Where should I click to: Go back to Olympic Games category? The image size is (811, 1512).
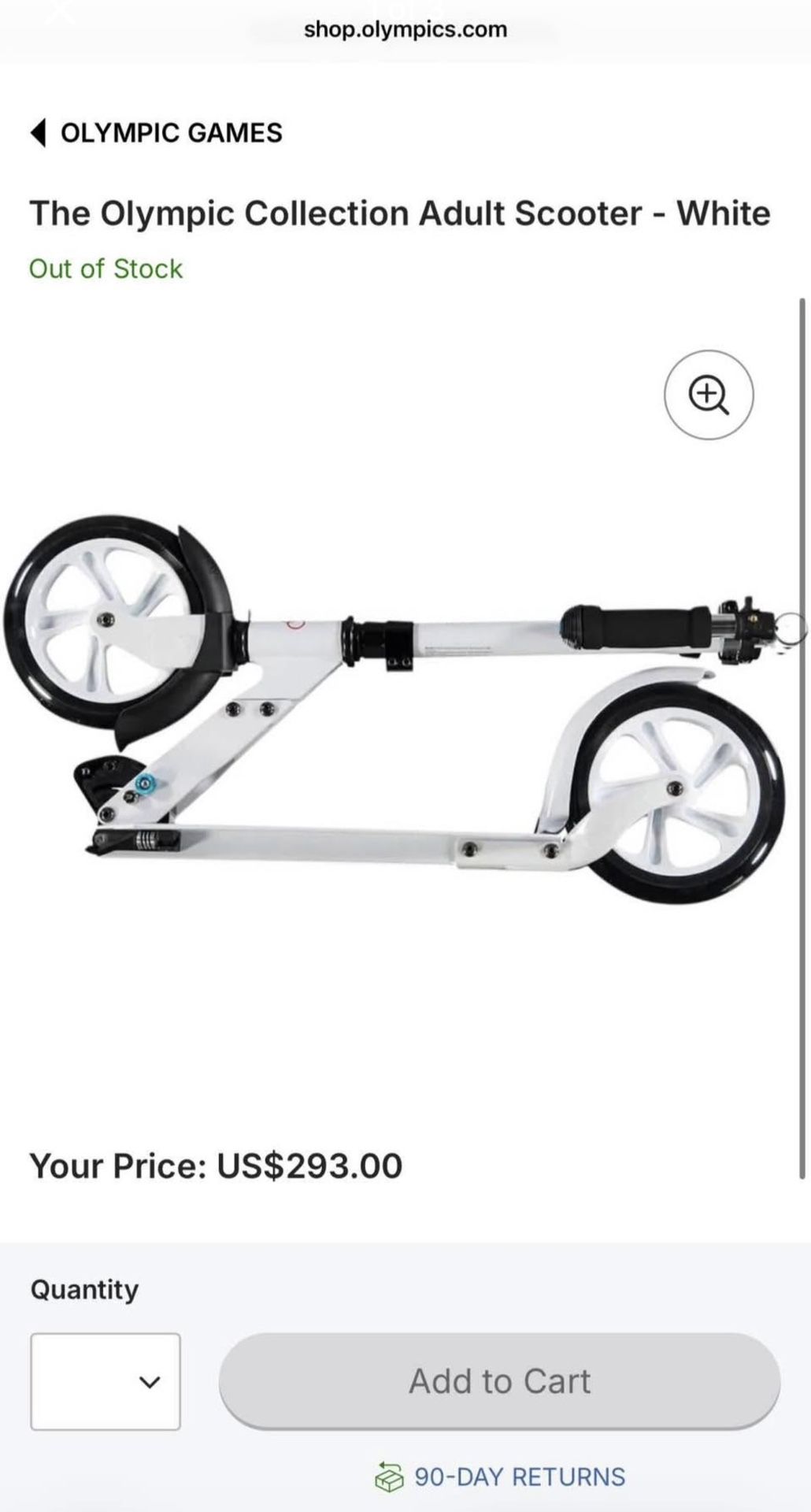(156, 132)
